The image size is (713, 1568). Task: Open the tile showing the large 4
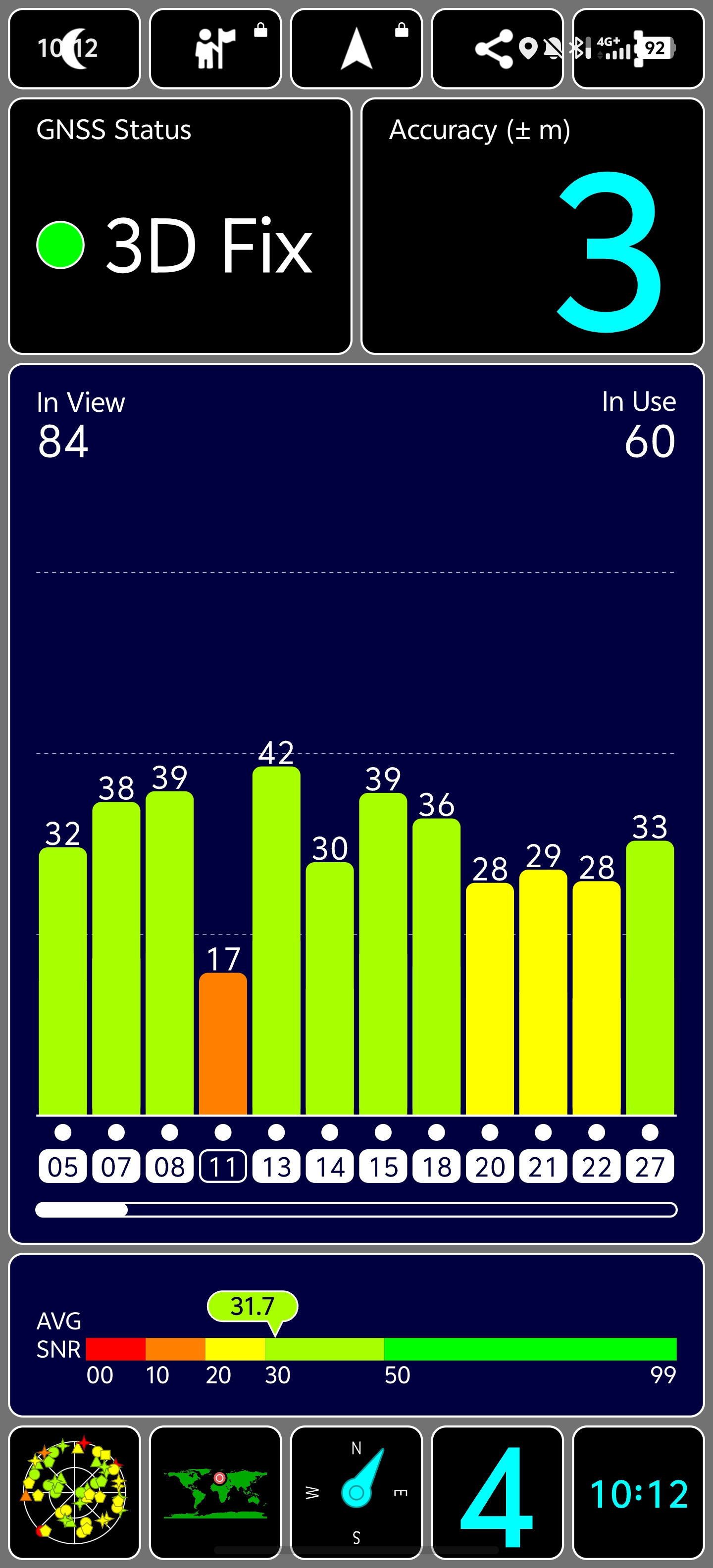point(497,1491)
